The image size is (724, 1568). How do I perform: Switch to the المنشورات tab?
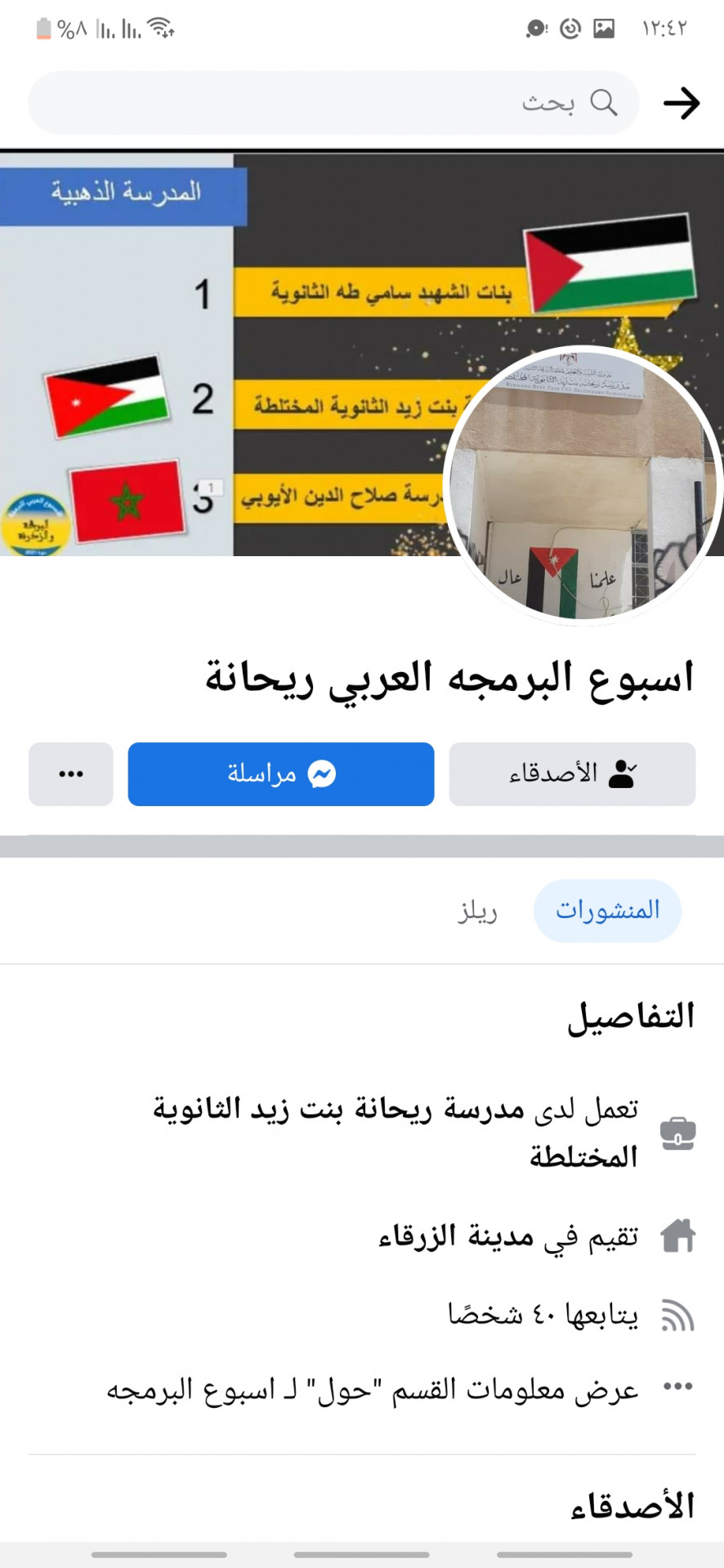(607, 910)
